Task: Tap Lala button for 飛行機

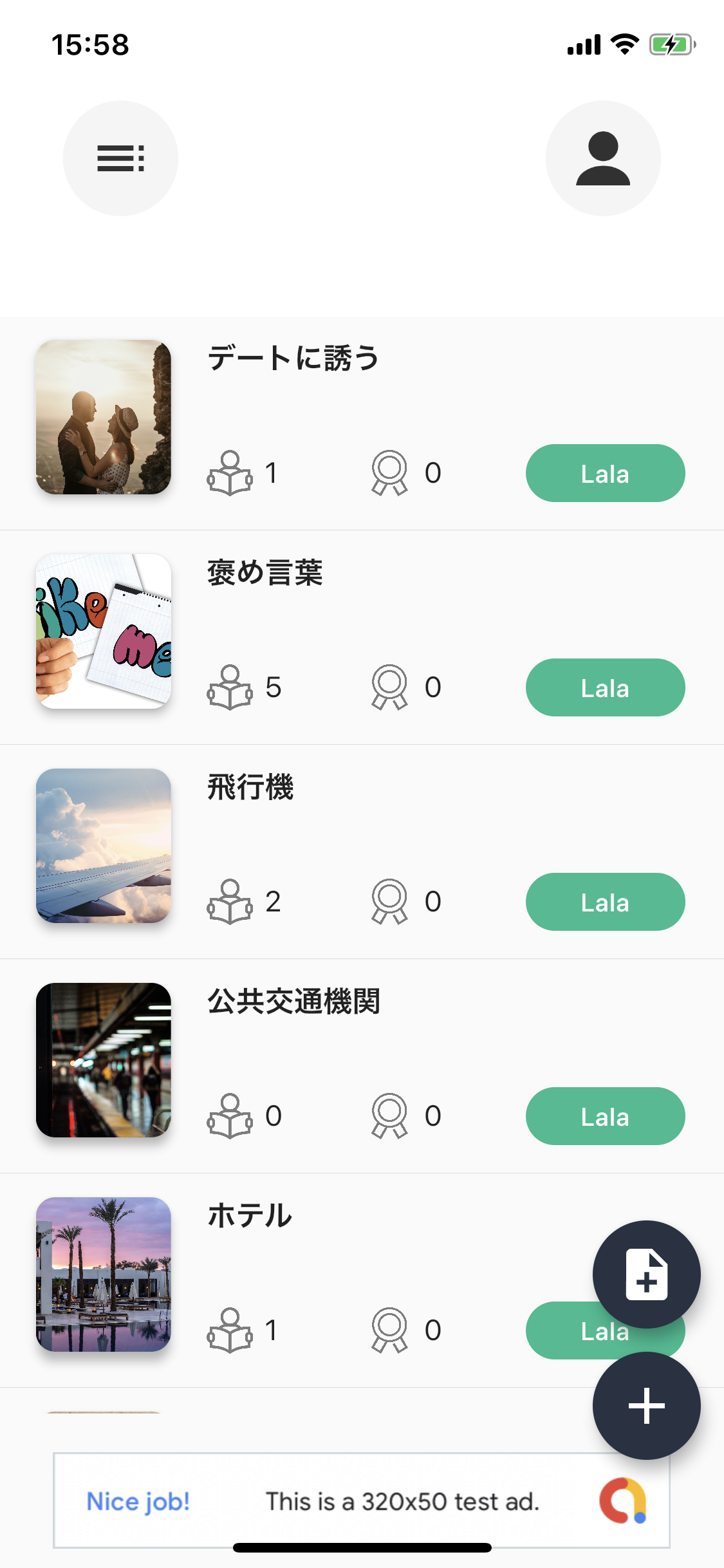Action: [605, 902]
